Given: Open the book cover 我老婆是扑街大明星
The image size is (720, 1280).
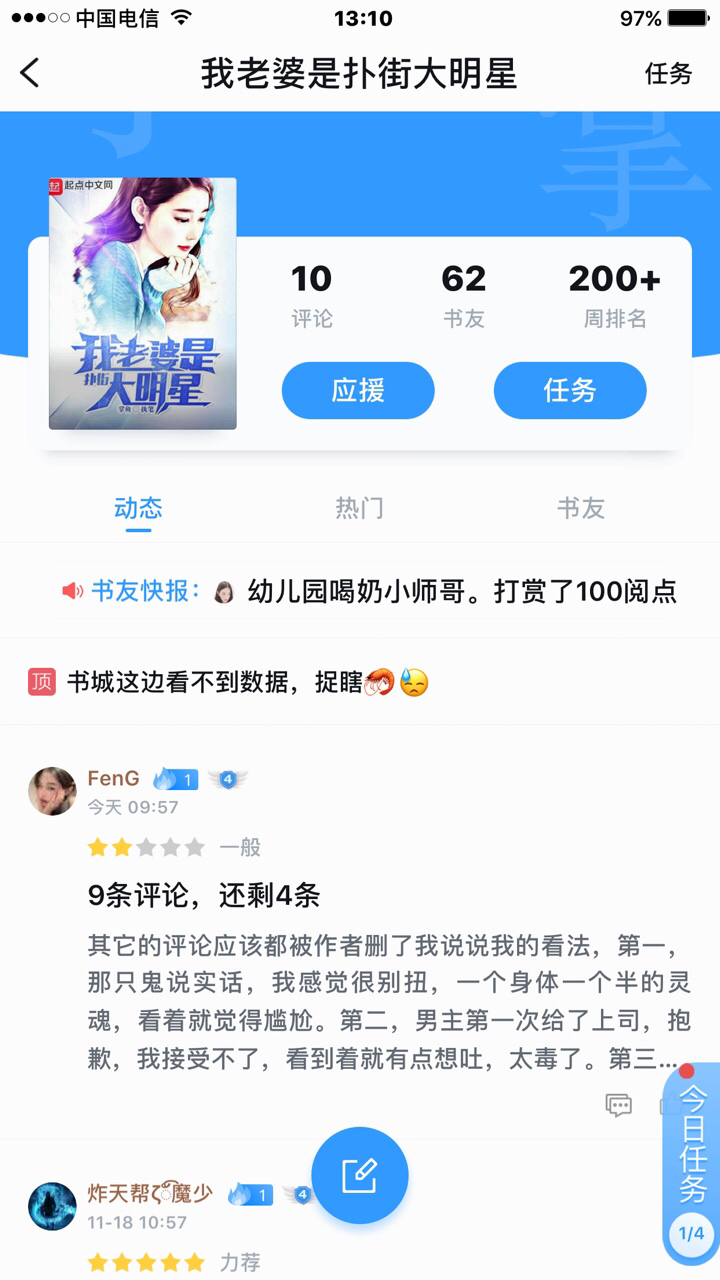Looking at the screenshot, I should pos(143,304).
